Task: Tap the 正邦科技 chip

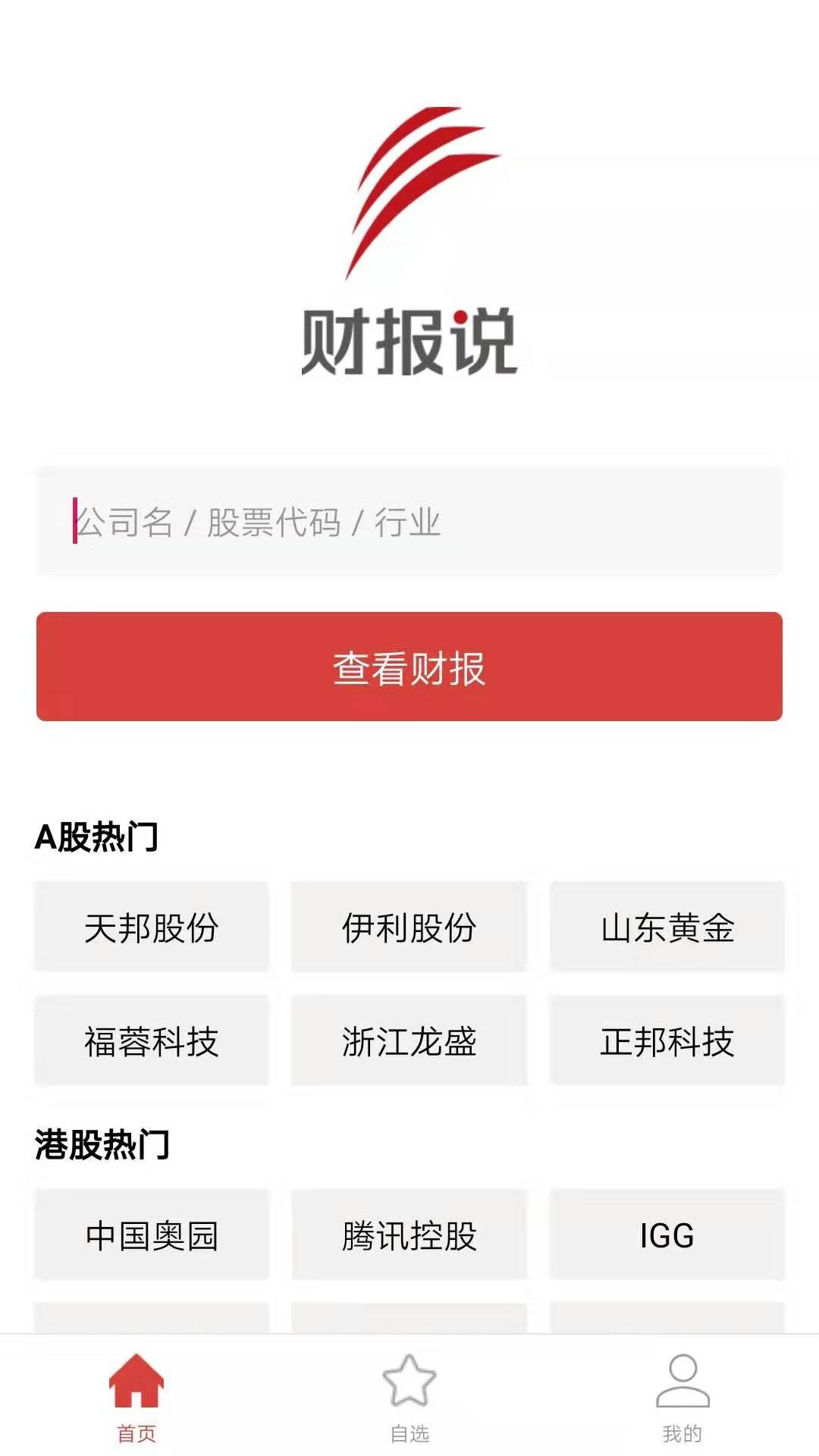Action: pos(667,1041)
